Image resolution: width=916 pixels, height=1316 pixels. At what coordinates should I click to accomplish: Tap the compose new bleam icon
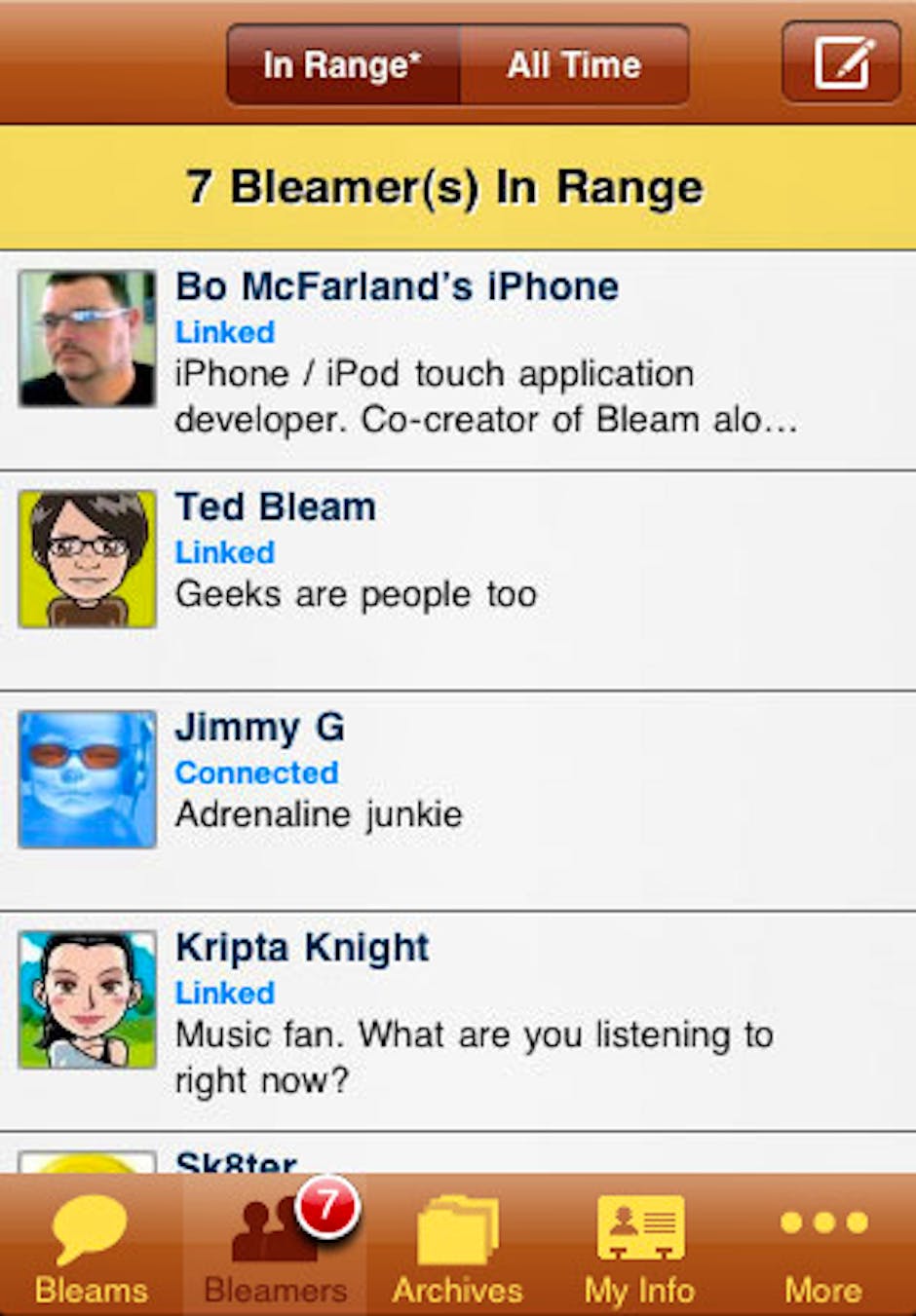tap(841, 63)
